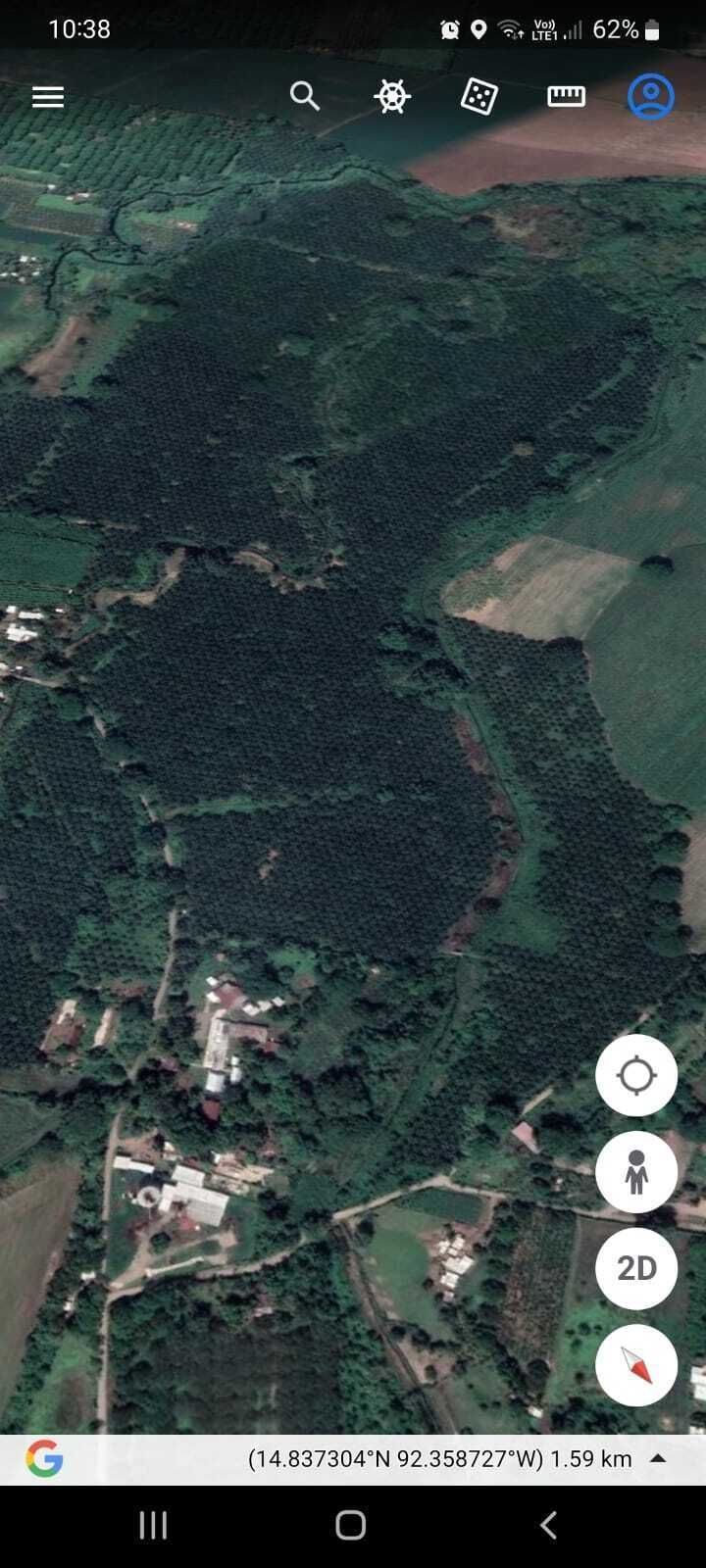Launch Voyager ship wheel

(x=392, y=96)
